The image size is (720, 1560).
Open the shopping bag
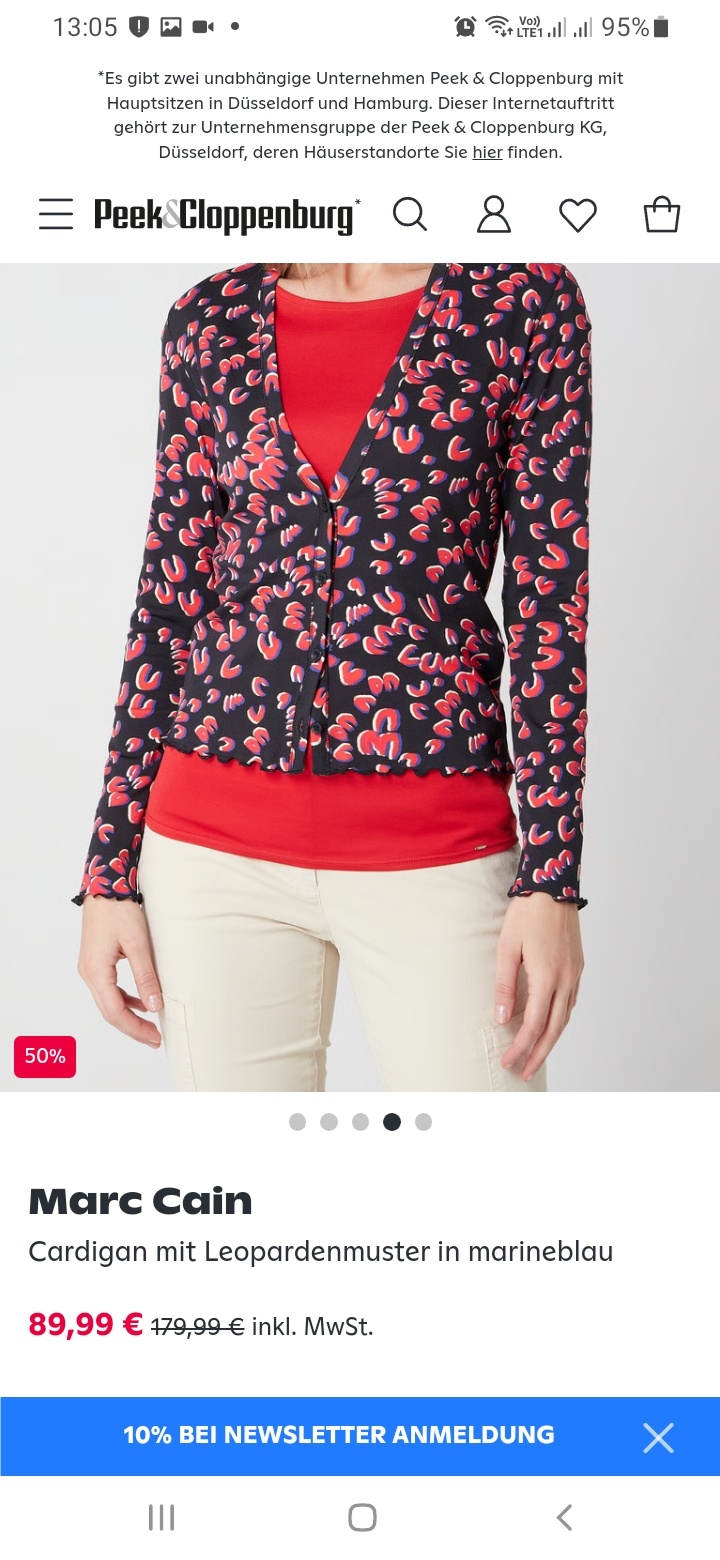[661, 214]
